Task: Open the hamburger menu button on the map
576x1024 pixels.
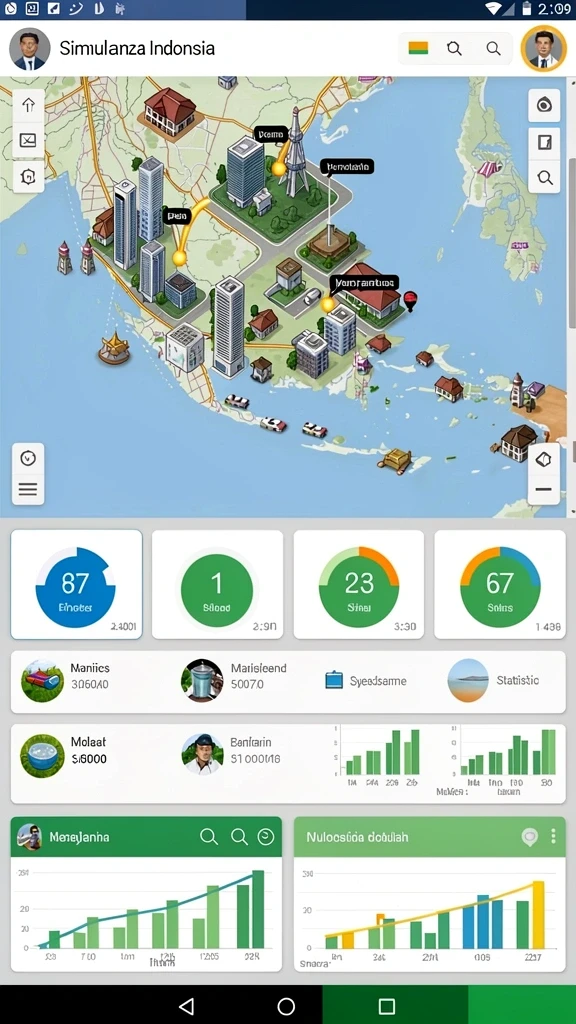Action: 28,489
